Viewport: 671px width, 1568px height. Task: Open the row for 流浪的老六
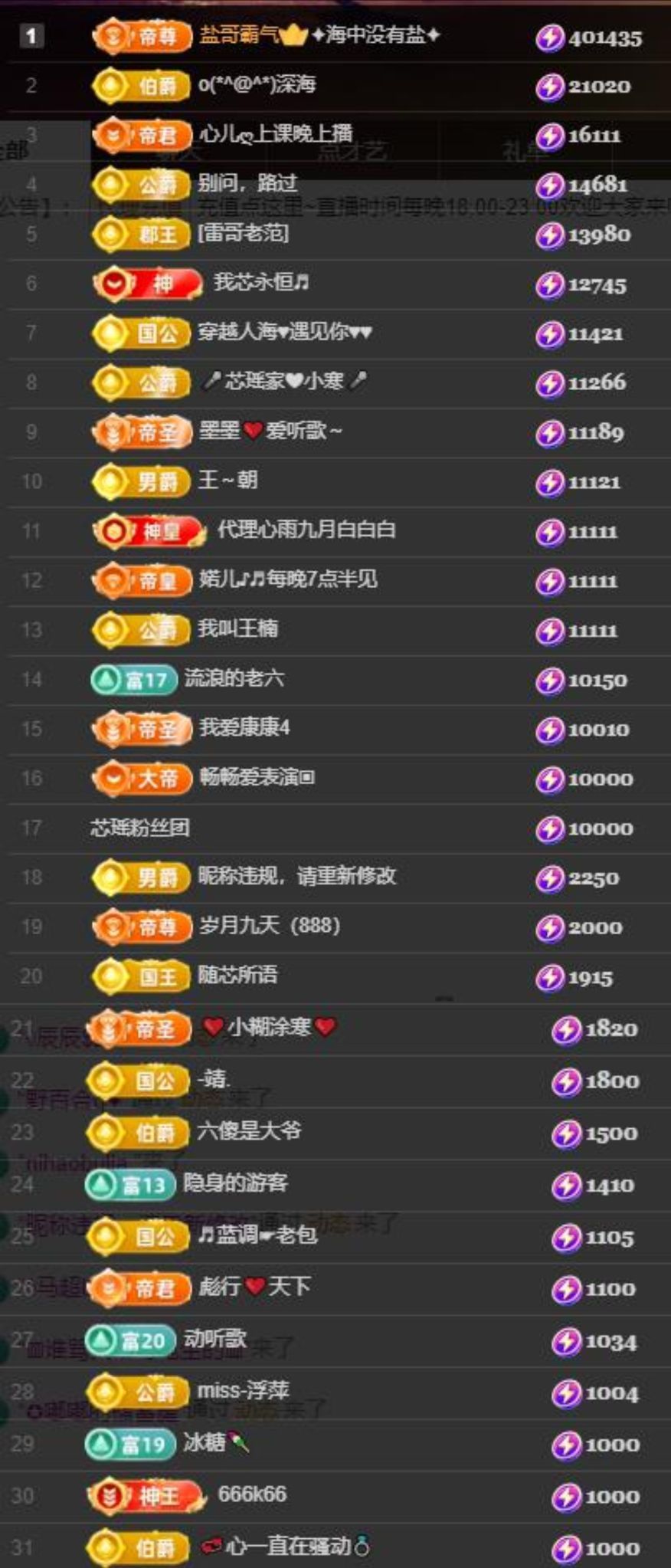[x=234, y=678]
